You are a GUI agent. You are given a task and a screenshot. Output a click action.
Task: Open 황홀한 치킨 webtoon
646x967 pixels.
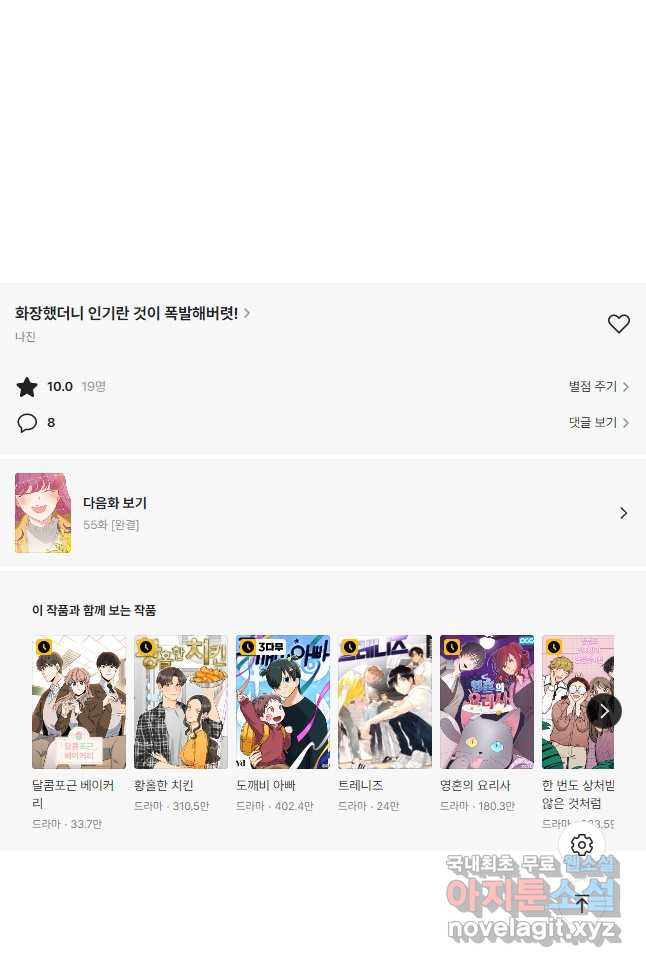tap(181, 702)
